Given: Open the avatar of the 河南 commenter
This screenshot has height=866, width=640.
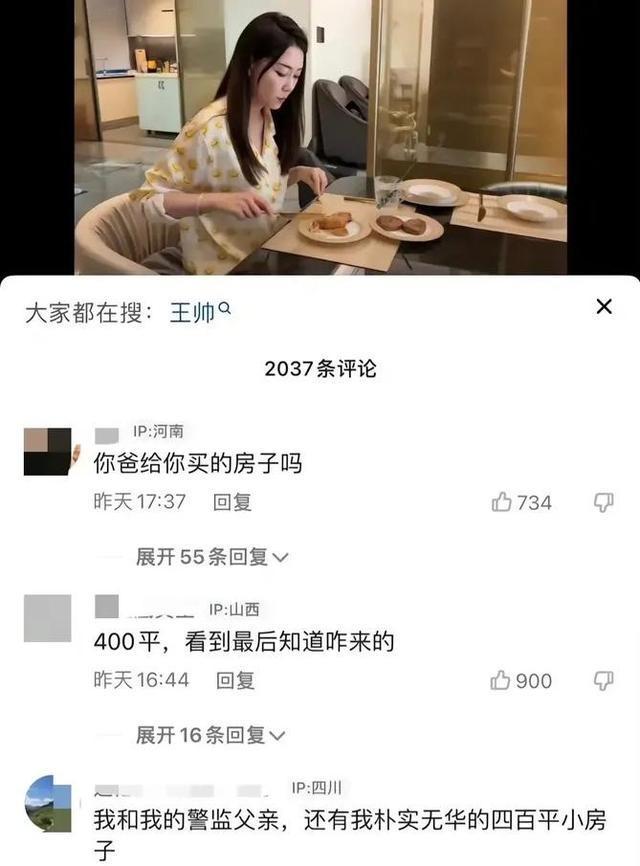Looking at the screenshot, I should (x=48, y=451).
